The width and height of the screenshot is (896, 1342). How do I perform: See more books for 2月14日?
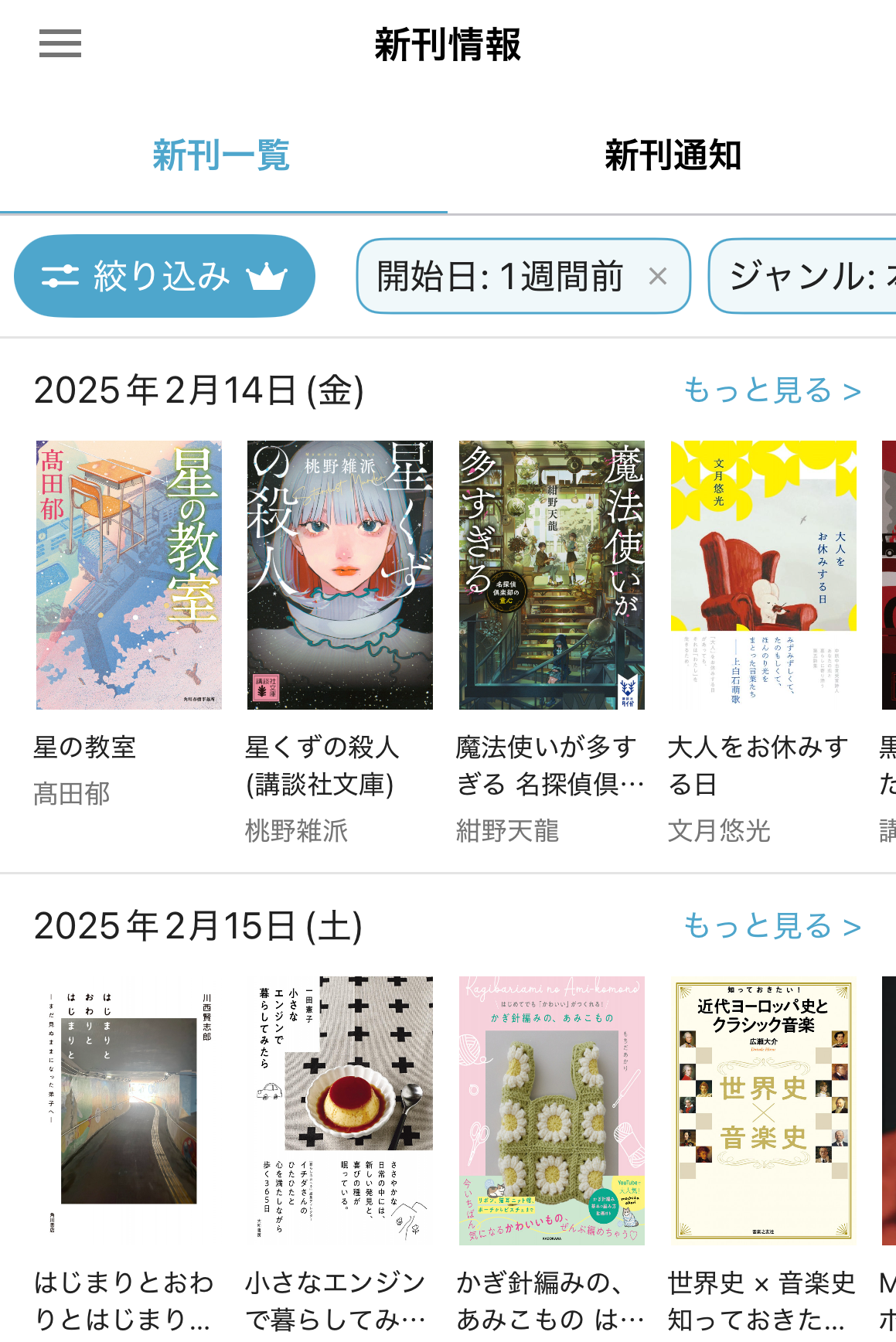772,390
